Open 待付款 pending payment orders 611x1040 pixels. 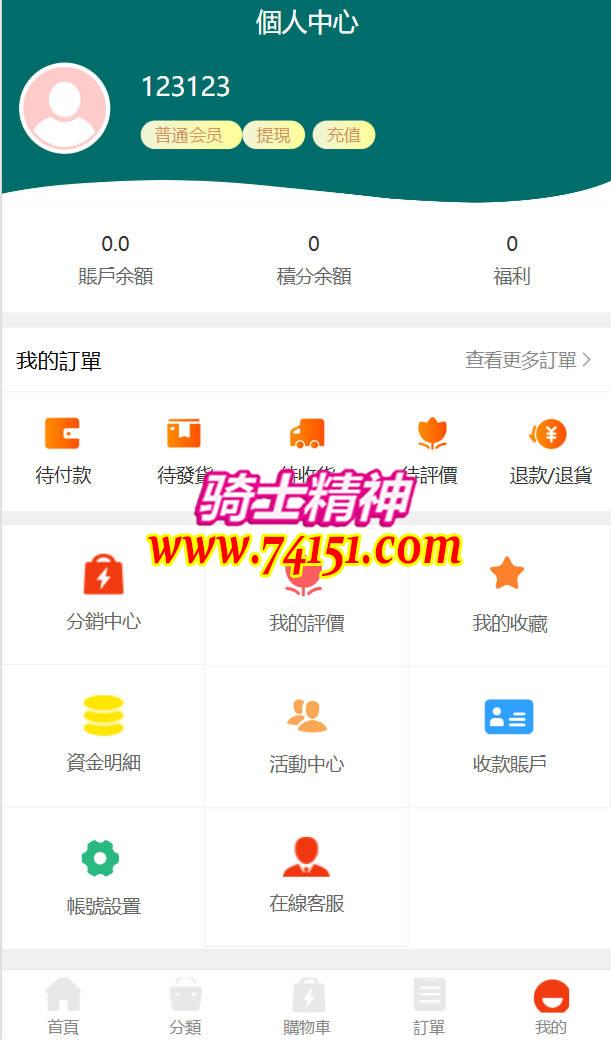63,451
